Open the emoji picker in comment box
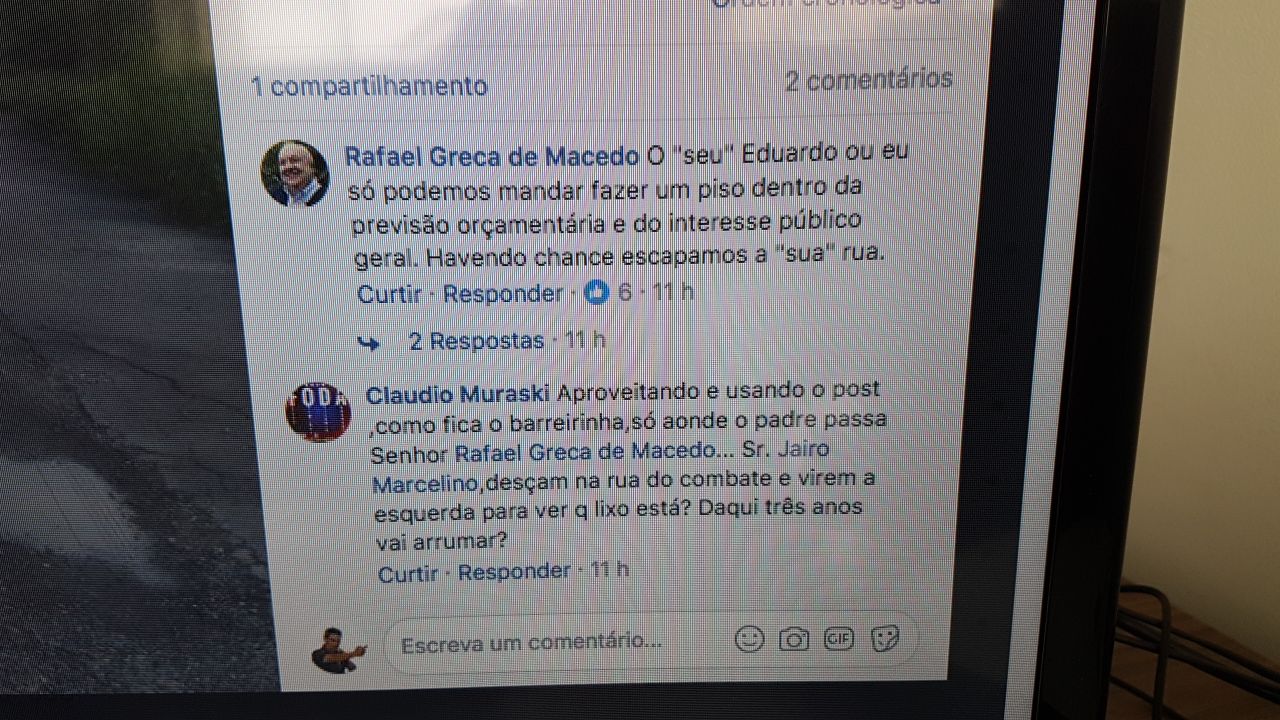This screenshot has height=720, width=1280. tap(749, 639)
